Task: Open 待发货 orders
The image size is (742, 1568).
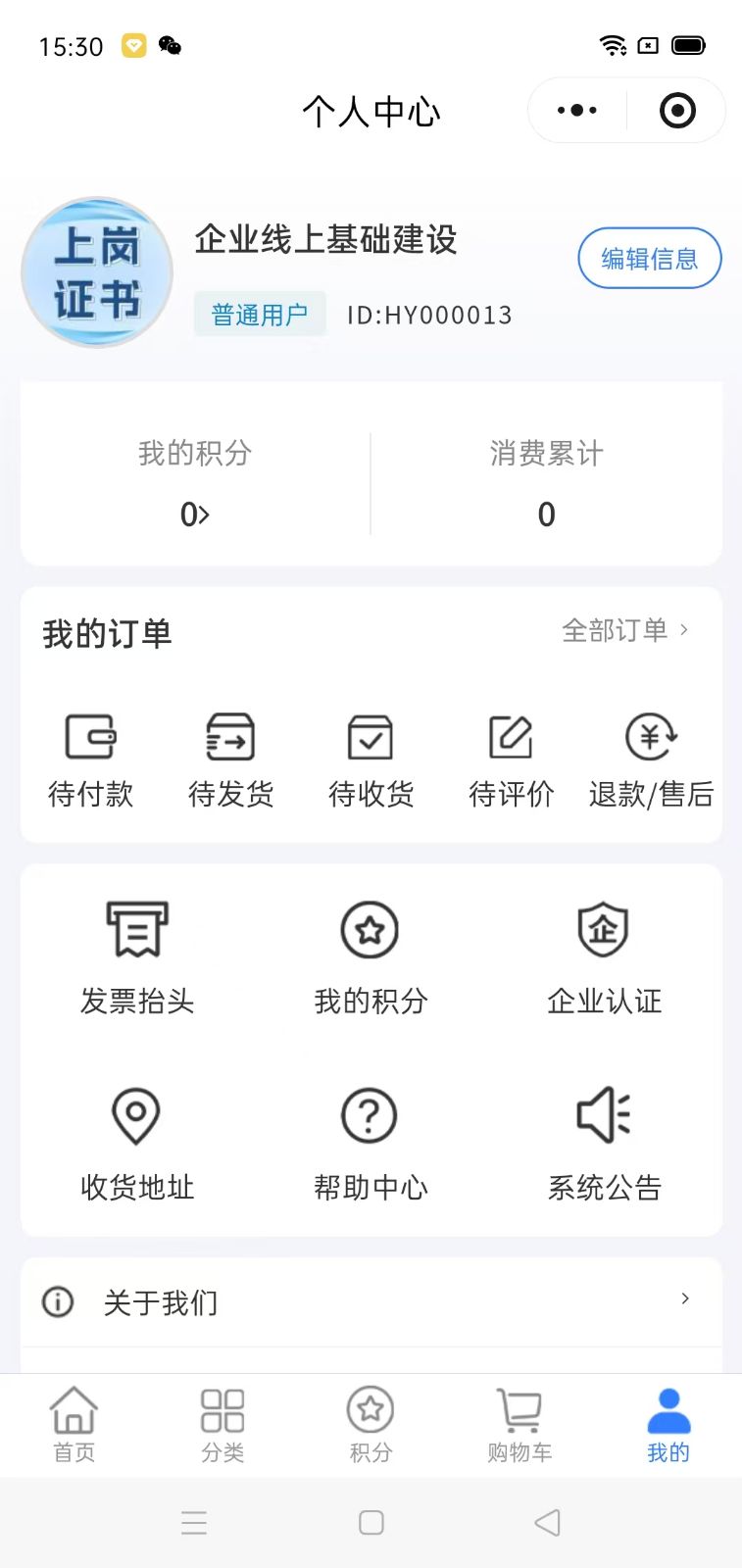Action: pos(230,760)
